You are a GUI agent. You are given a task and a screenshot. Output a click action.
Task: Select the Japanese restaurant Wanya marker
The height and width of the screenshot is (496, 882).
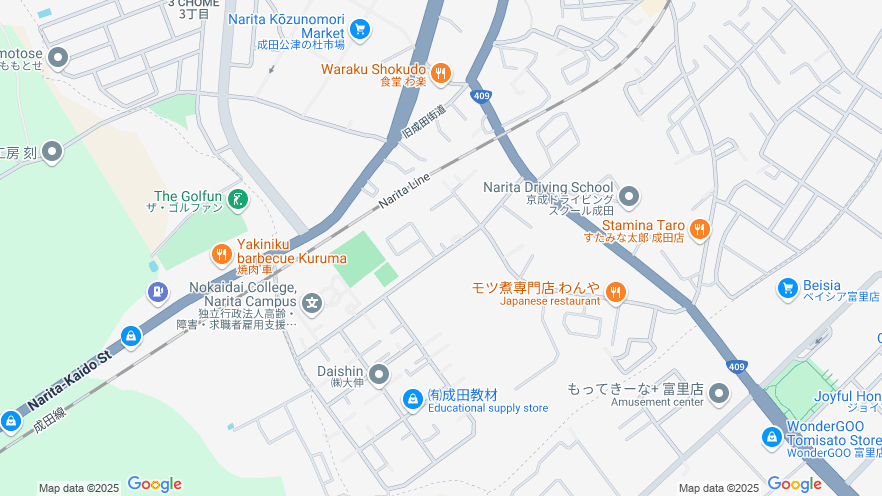(x=615, y=292)
